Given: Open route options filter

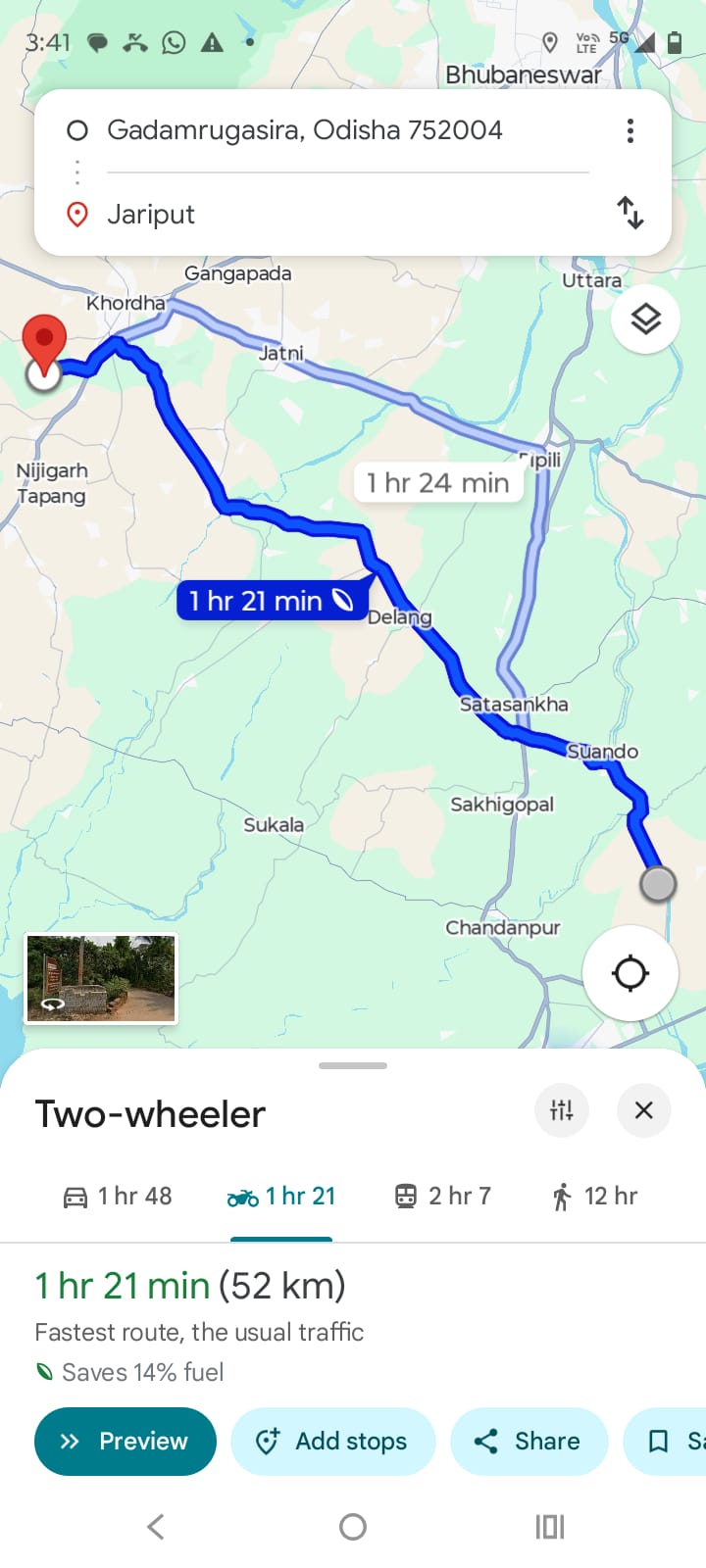Looking at the screenshot, I should [561, 1110].
